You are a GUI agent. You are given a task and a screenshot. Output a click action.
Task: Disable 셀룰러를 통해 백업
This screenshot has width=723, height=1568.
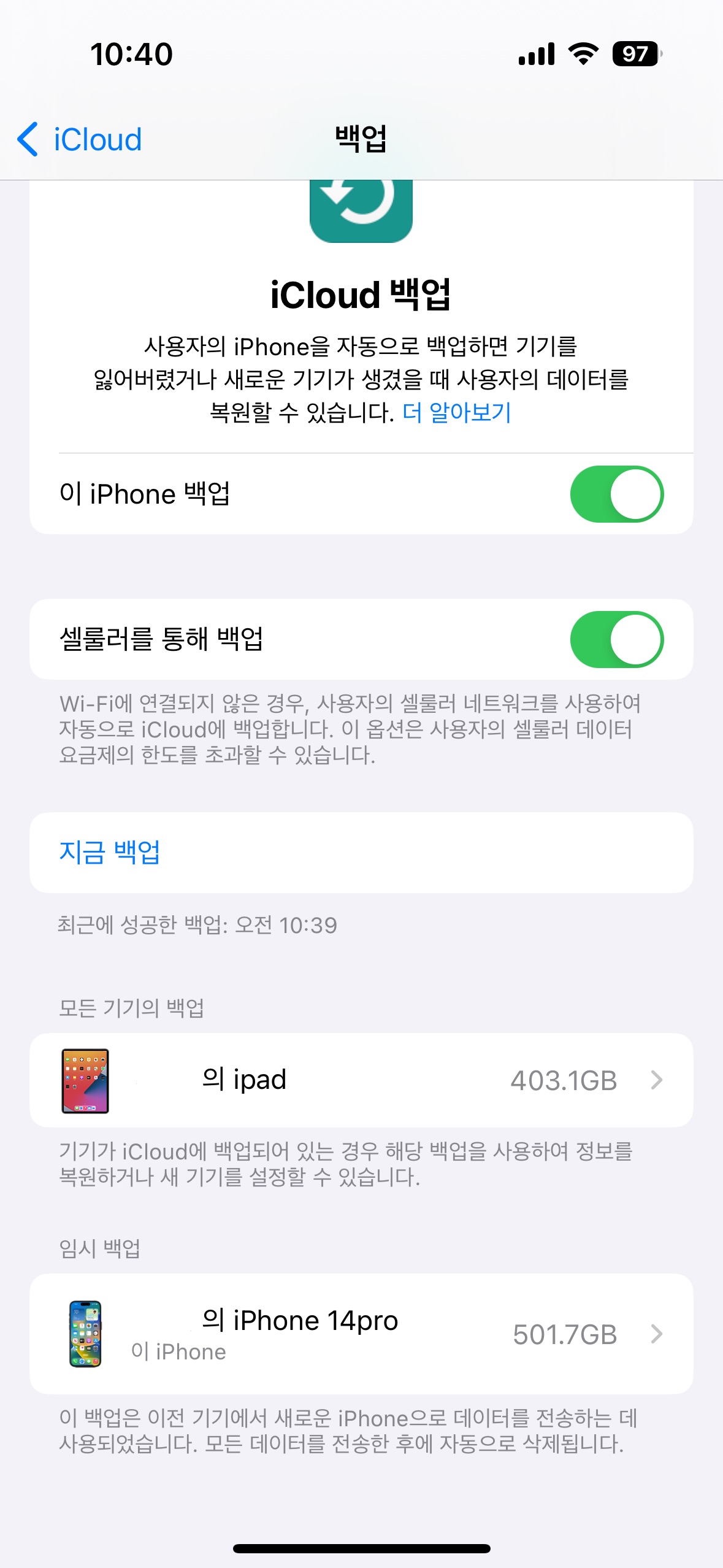tap(616, 639)
